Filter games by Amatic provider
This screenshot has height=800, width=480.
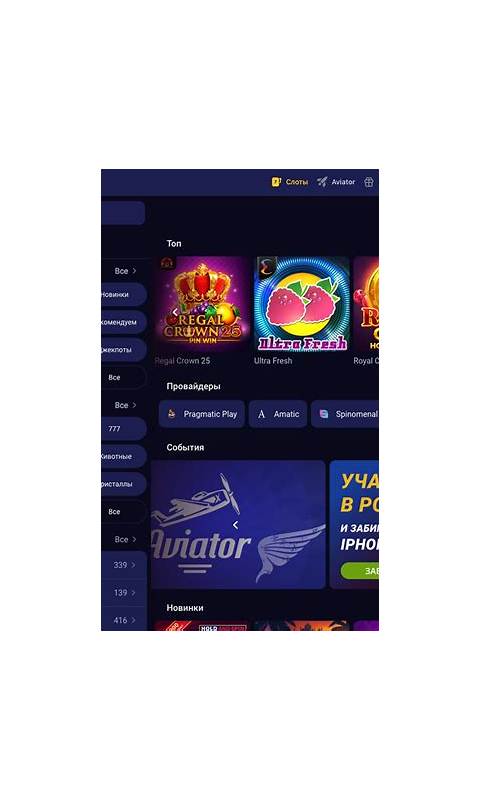coord(278,414)
